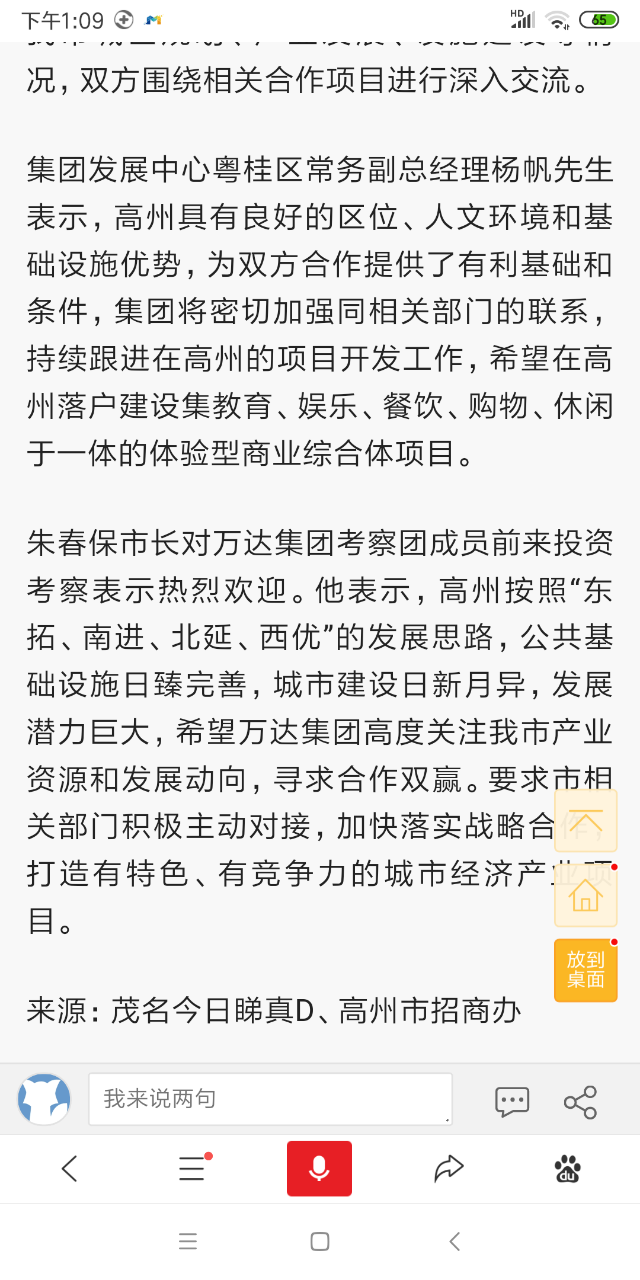The height and width of the screenshot is (1280, 640).
Task: Tap the scroll-to-top floating button
Action: (x=585, y=821)
